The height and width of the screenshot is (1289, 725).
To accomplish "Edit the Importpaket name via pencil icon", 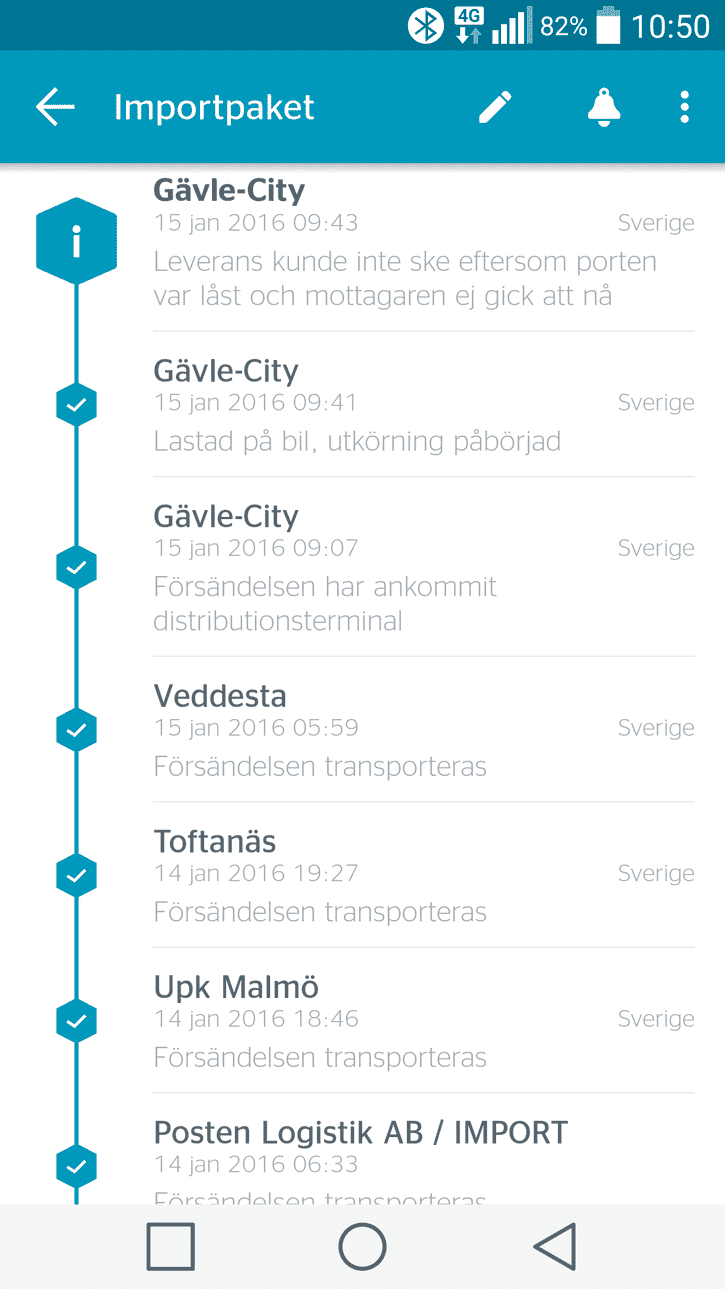I will (x=495, y=107).
